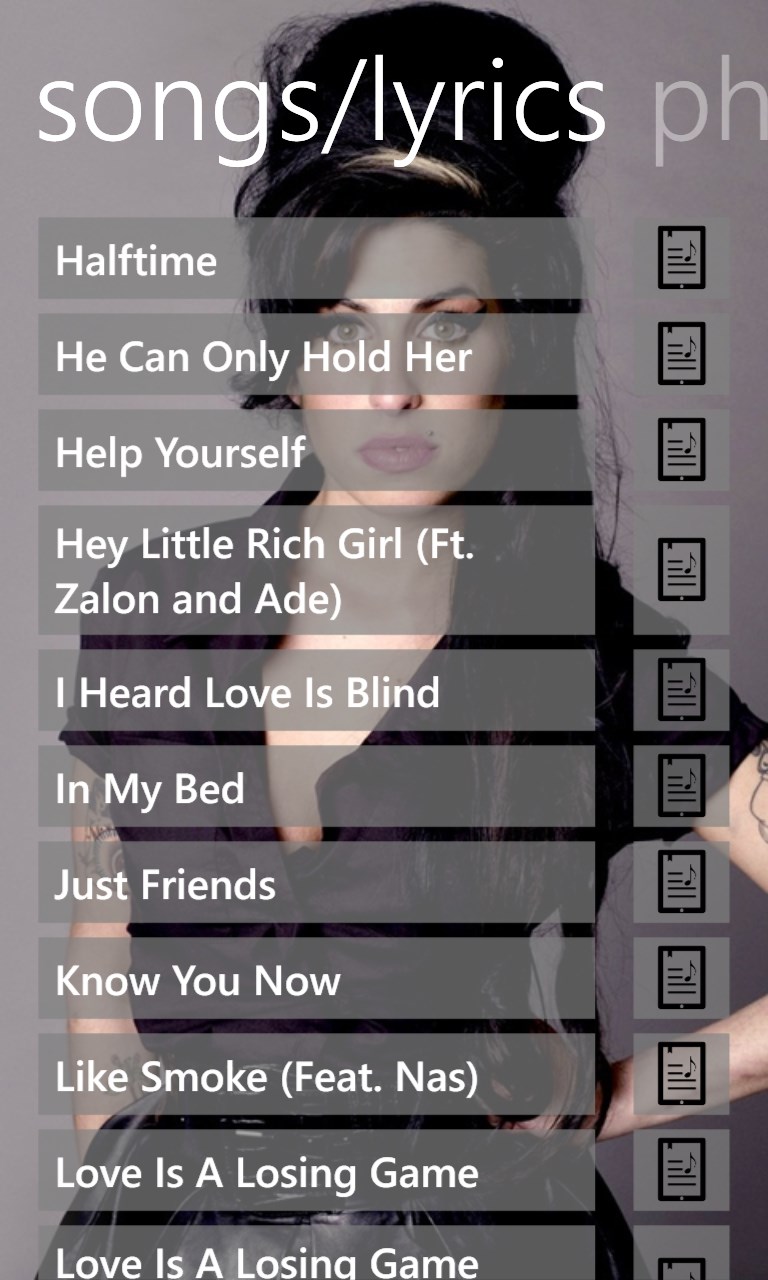The height and width of the screenshot is (1280, 768).
Task: Select Like Smoke (Feat. Nas)
Action: (x=316, y=1075)
